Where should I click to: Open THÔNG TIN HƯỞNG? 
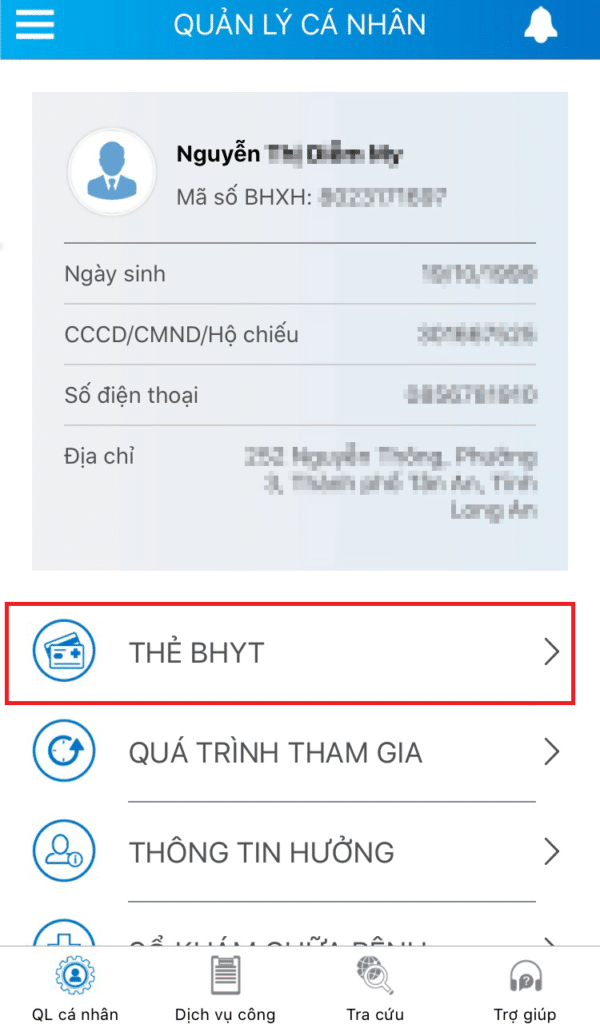[x=290, y=852]
